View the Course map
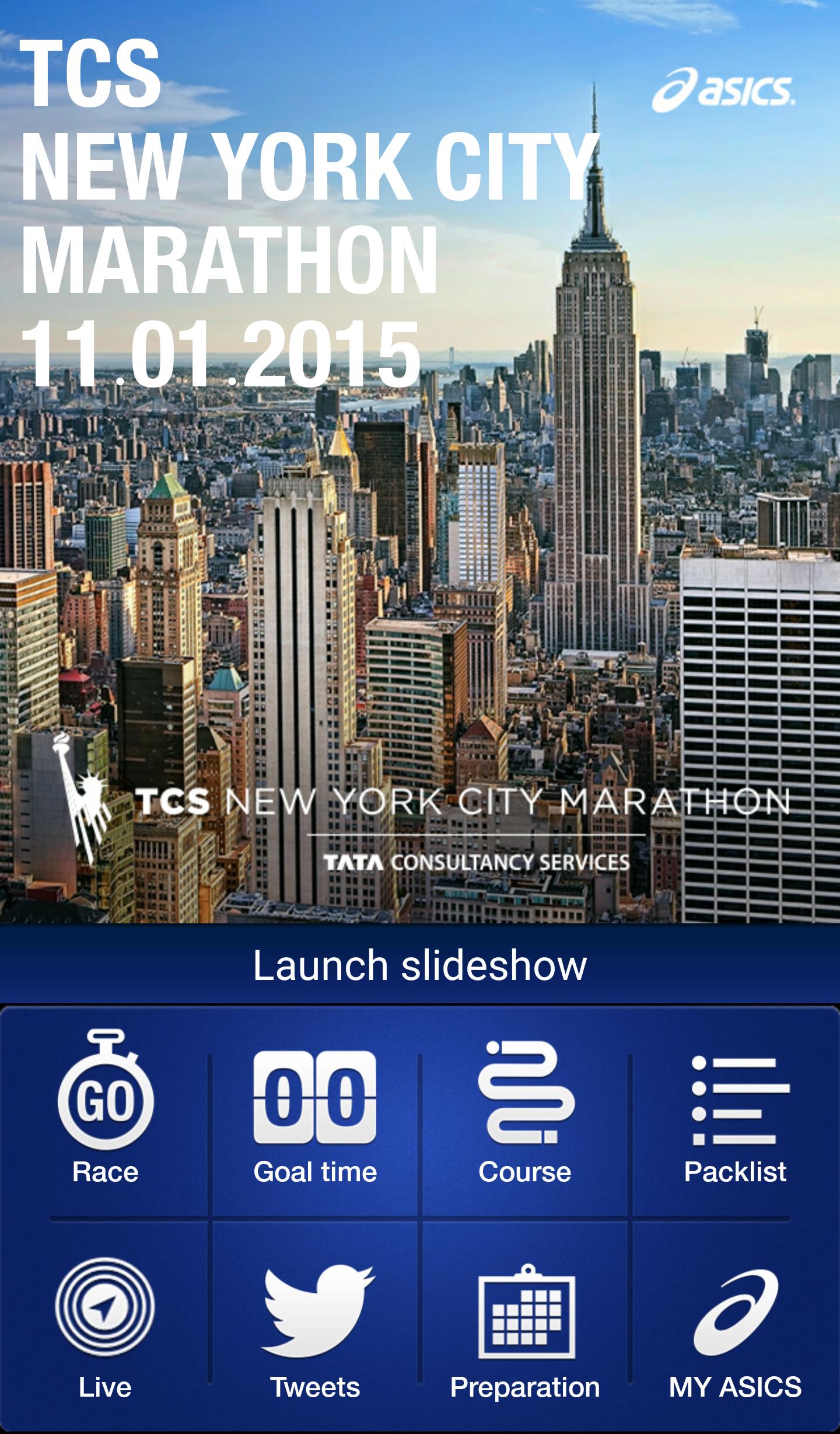 tap(525, 1109)
